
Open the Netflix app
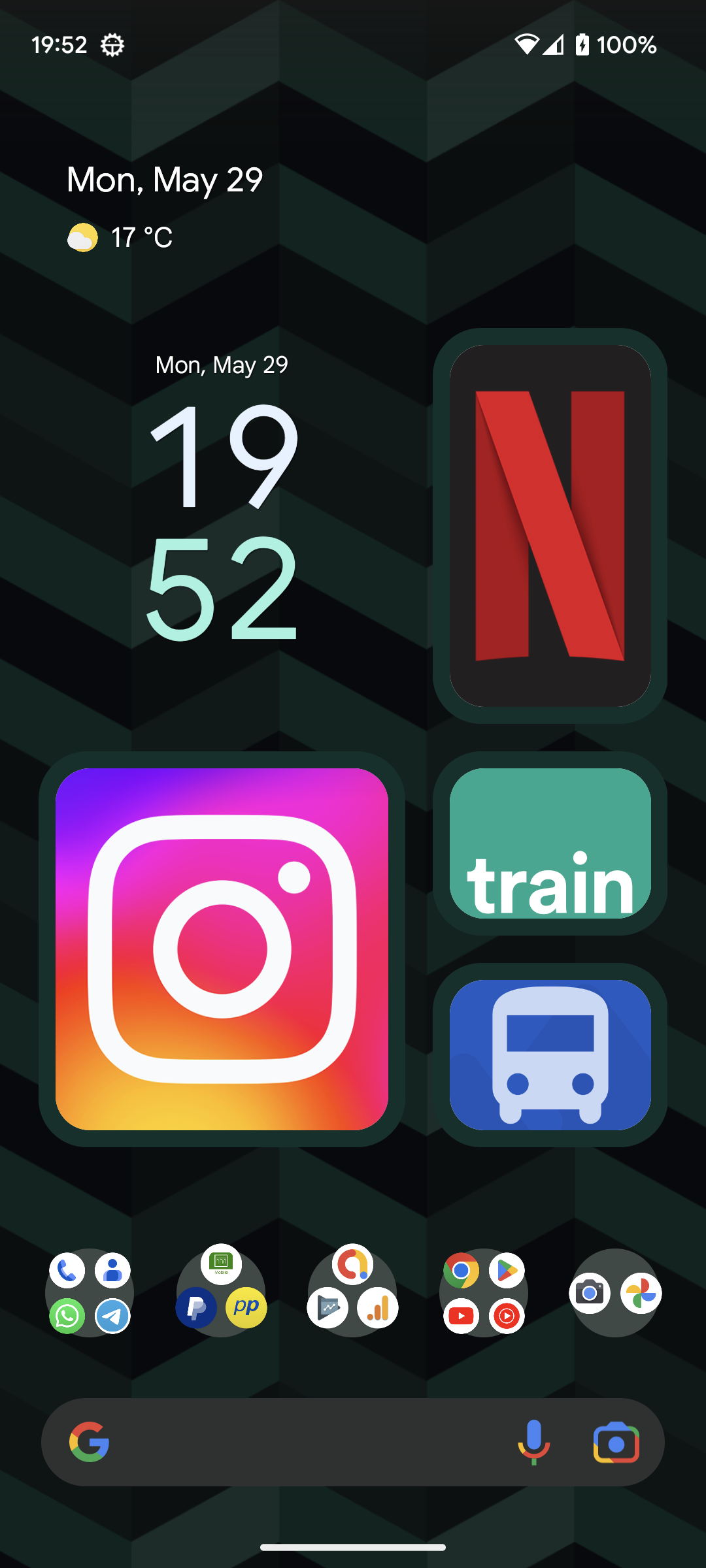pos(550,525)
